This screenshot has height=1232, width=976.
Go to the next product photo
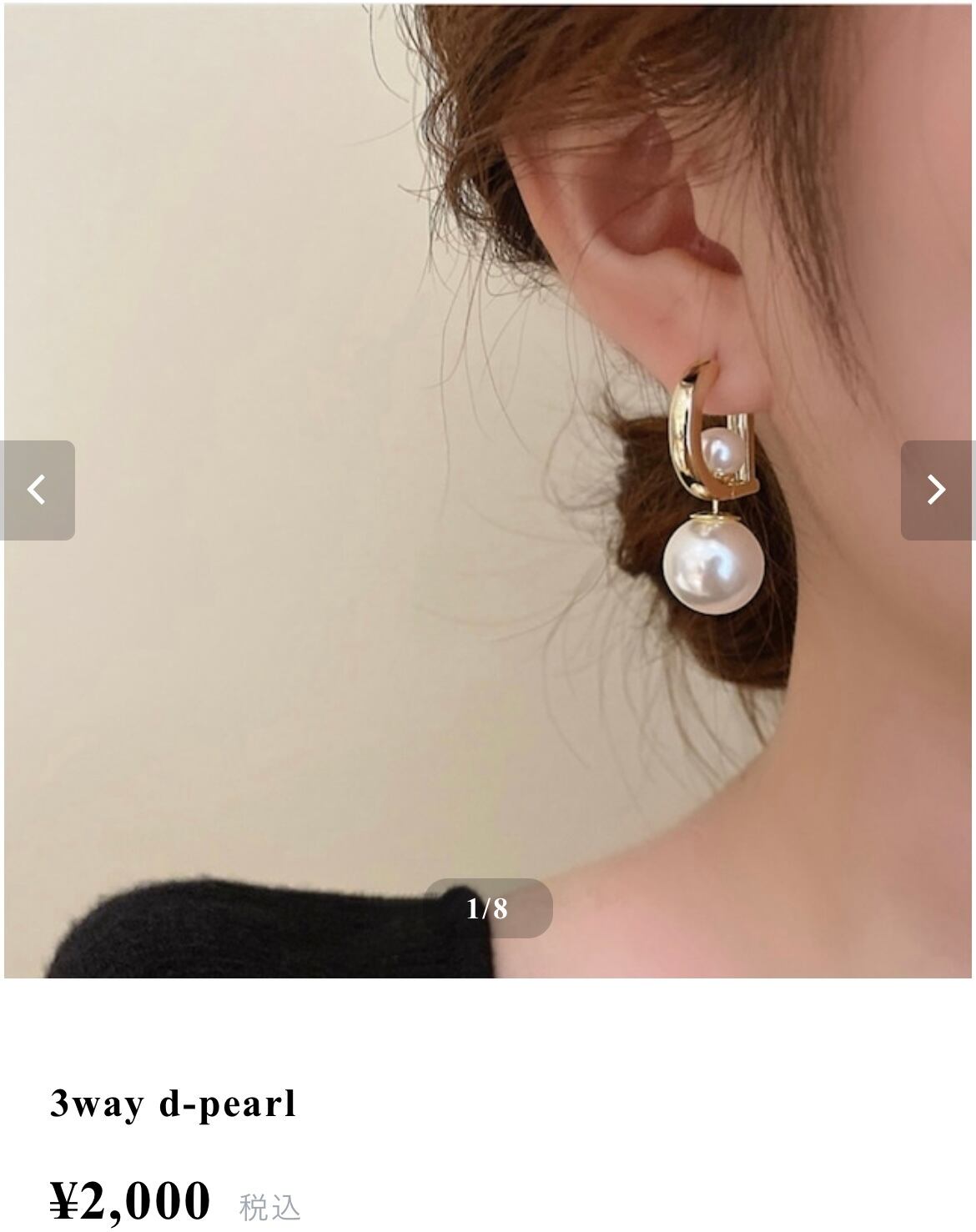click(938, 490)
